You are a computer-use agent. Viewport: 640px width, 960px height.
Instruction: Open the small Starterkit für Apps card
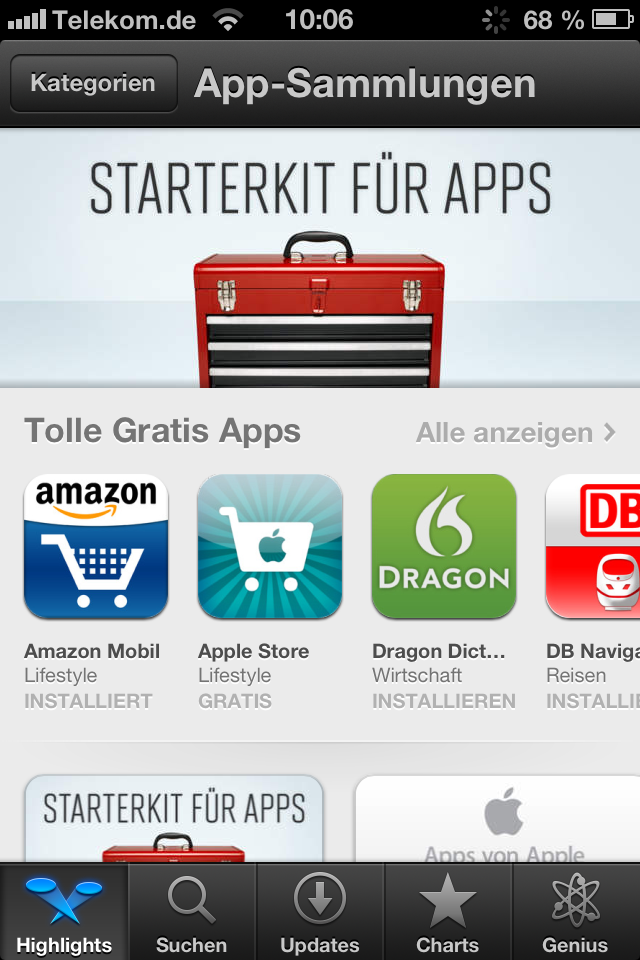coord(174,820)
